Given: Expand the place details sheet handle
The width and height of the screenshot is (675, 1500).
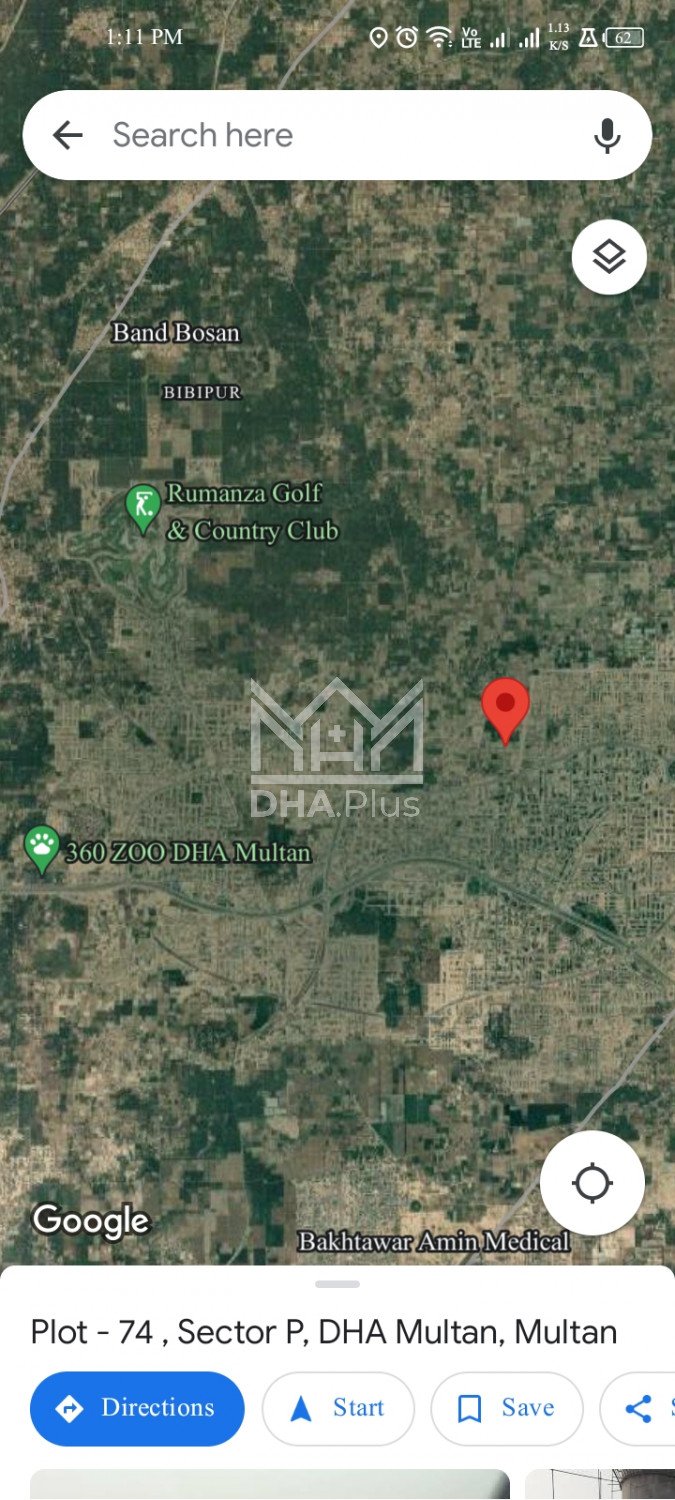Looking at the screenshot, I should [337, 1284].
